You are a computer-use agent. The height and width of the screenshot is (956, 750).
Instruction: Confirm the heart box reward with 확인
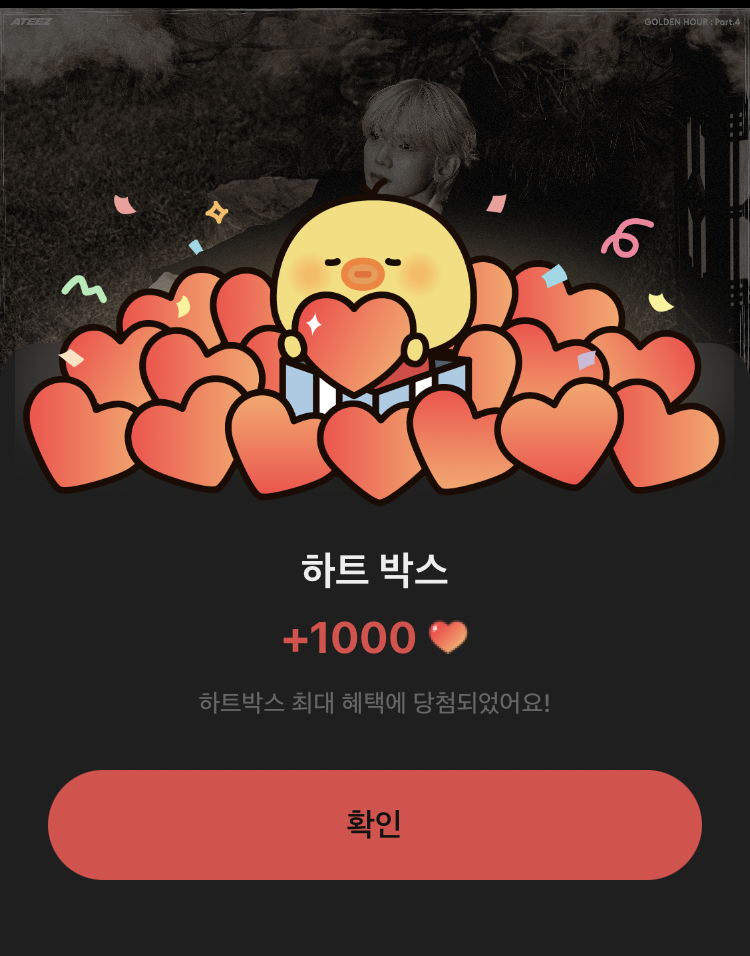coord(374,824)
